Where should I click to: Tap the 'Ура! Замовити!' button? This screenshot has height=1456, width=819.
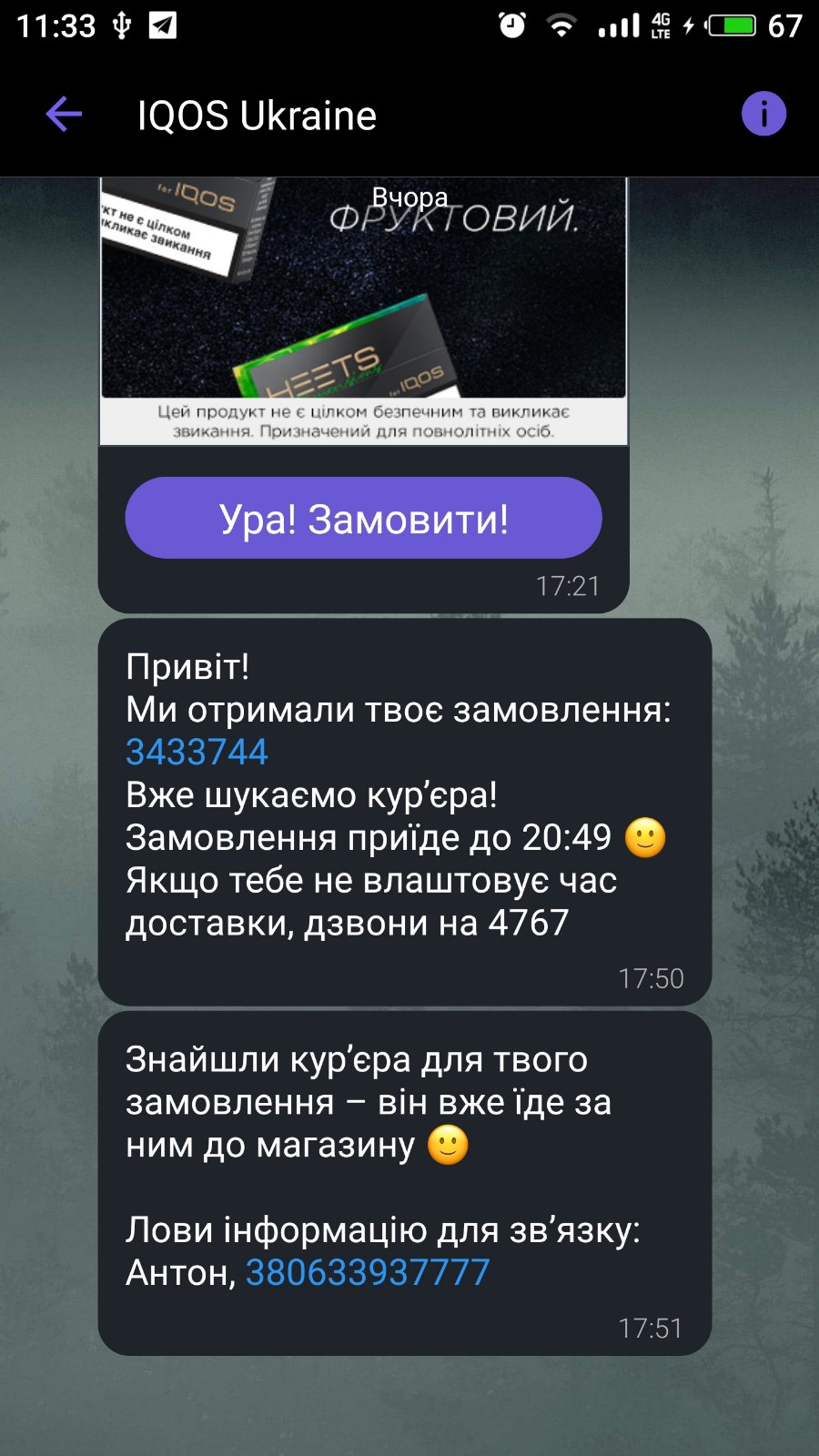[363, 518]
